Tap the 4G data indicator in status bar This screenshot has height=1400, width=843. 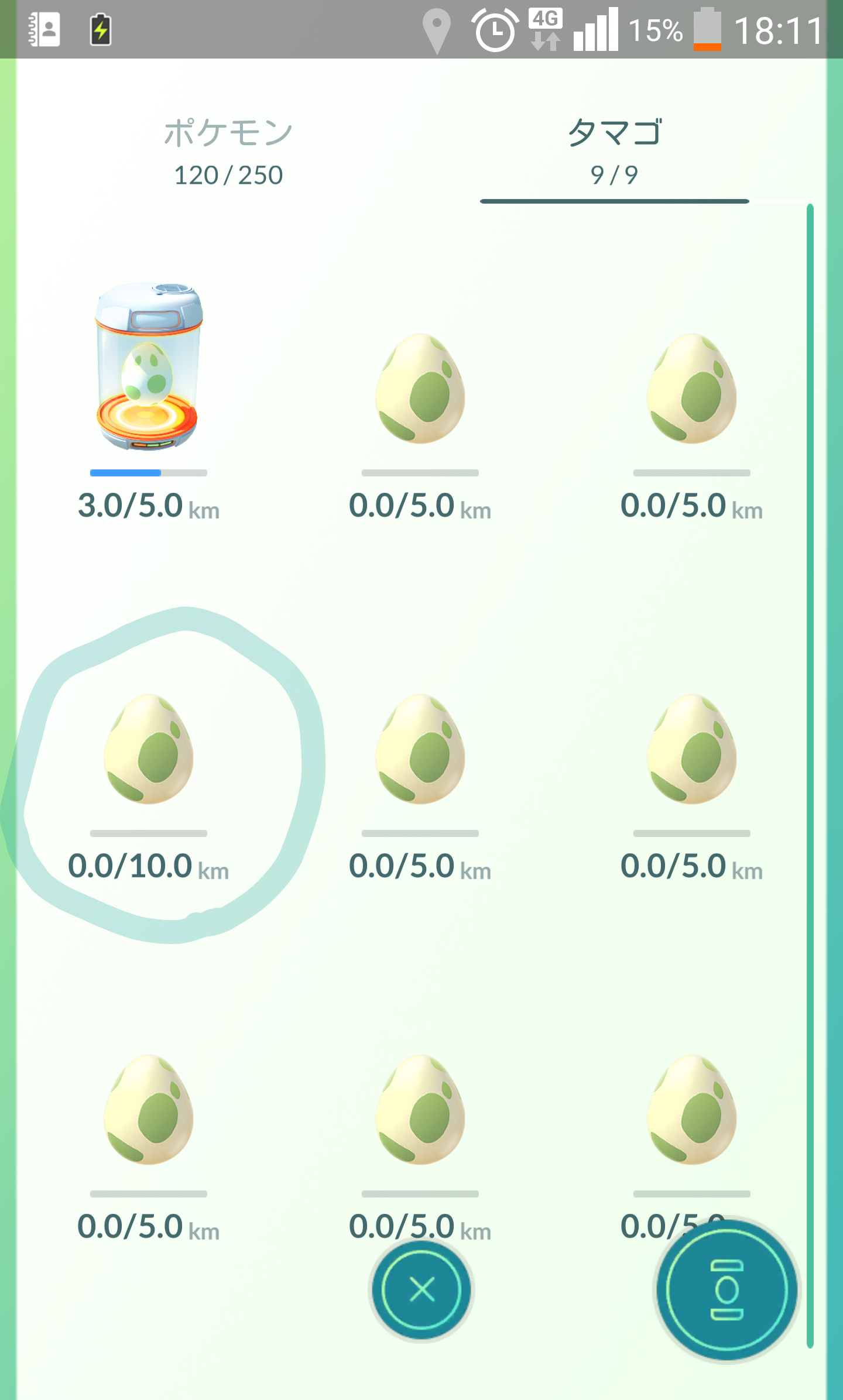pyautogui.click(x=546, y=28)
